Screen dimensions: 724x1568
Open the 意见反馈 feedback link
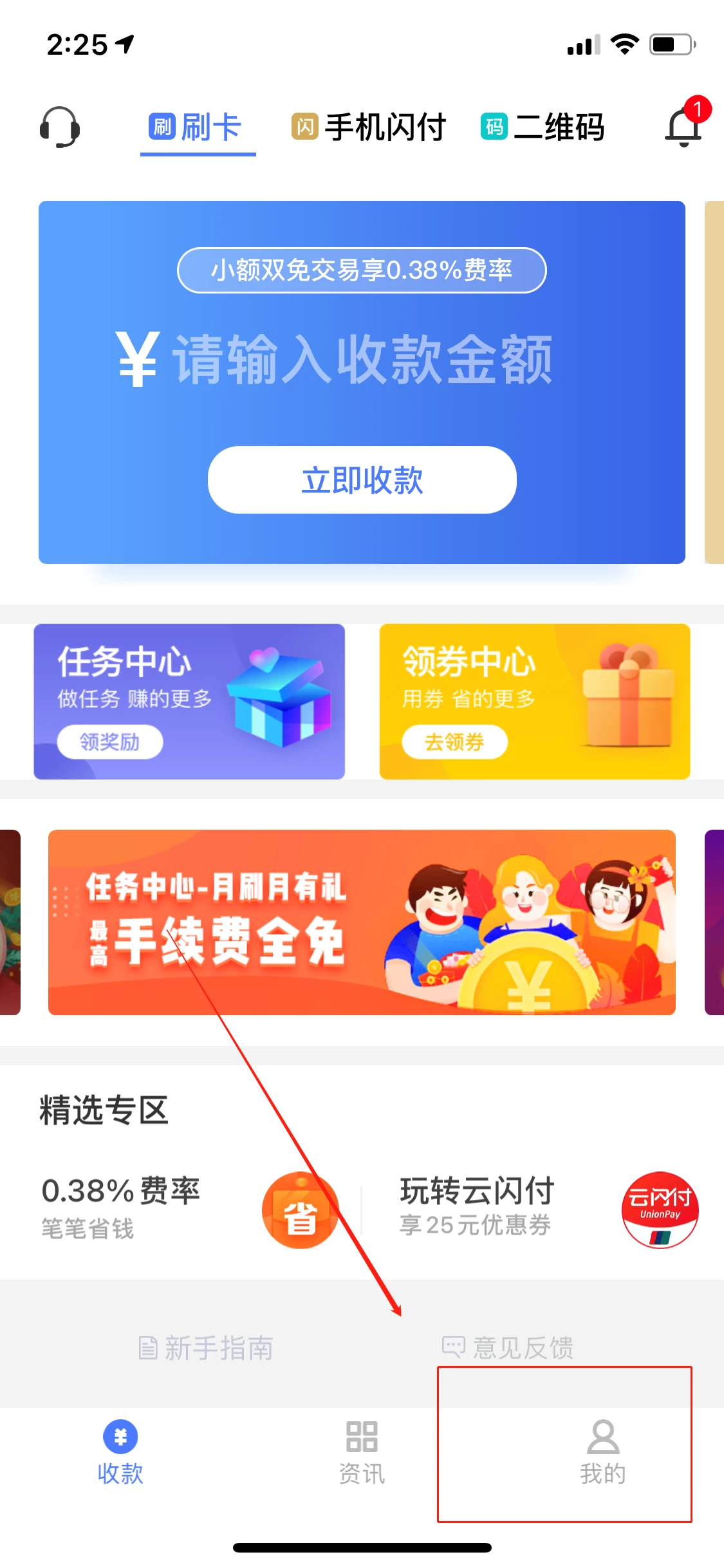point(508,1347)
